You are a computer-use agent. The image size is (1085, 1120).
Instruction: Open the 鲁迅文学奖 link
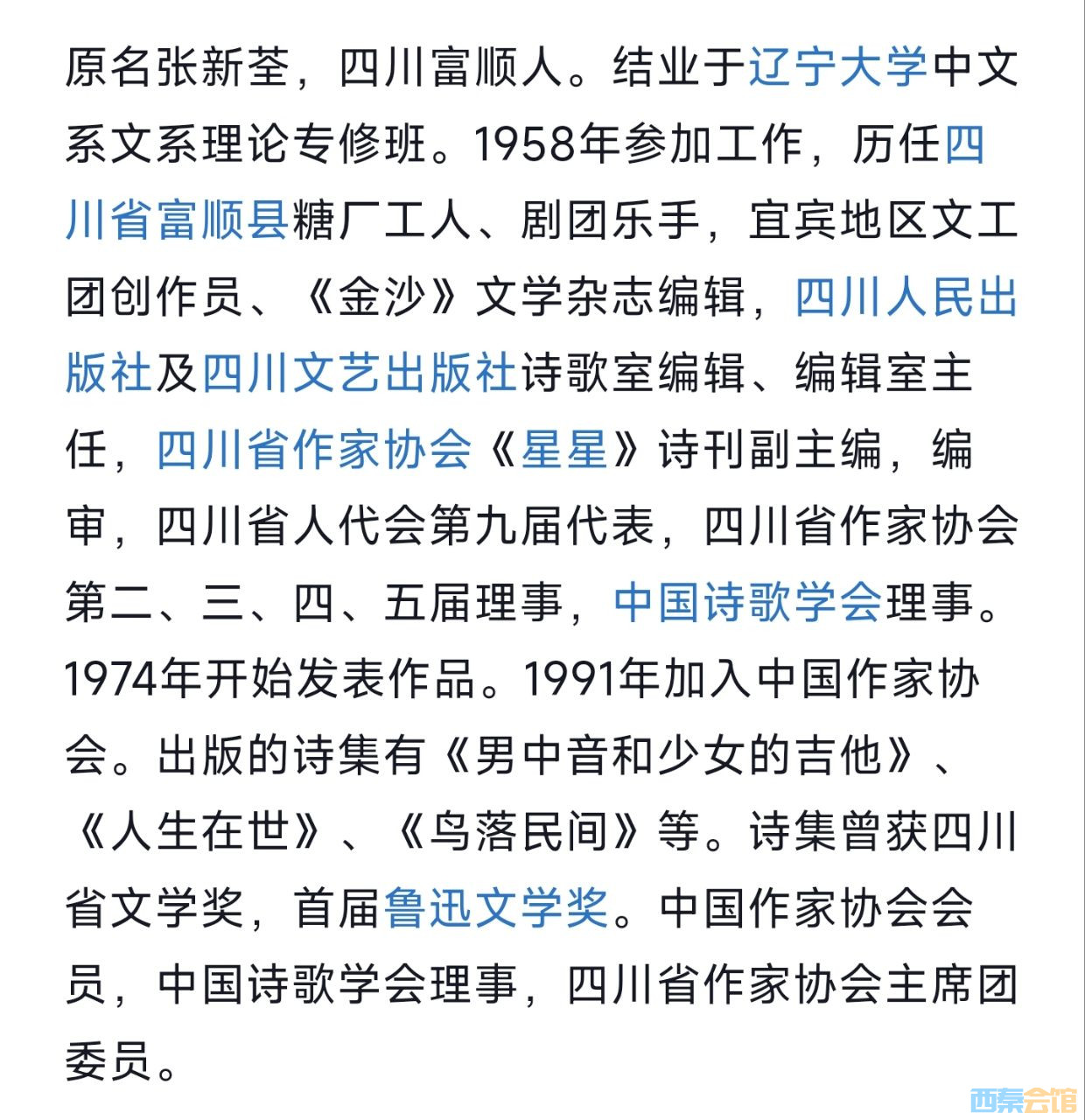coord(496,907)
